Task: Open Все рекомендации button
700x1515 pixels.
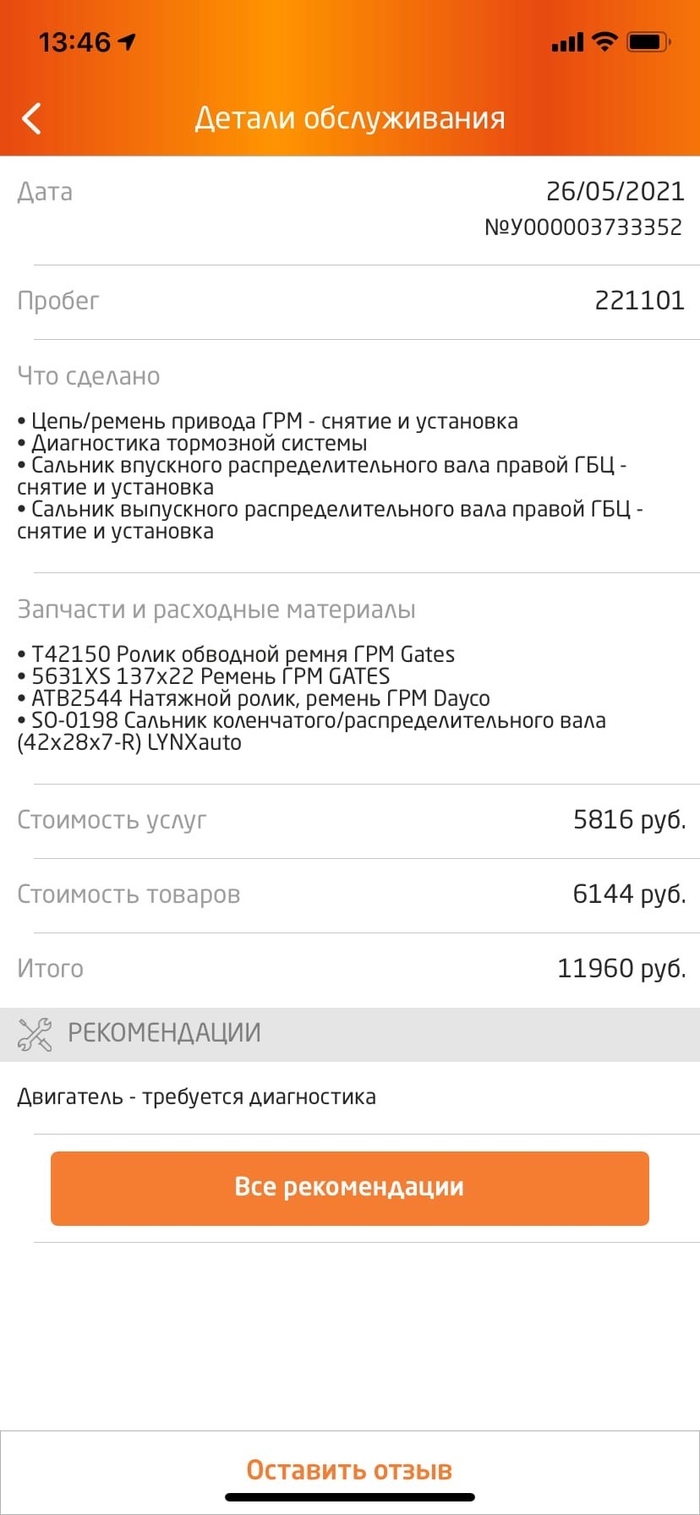Action: click(x=349, y=1188)
